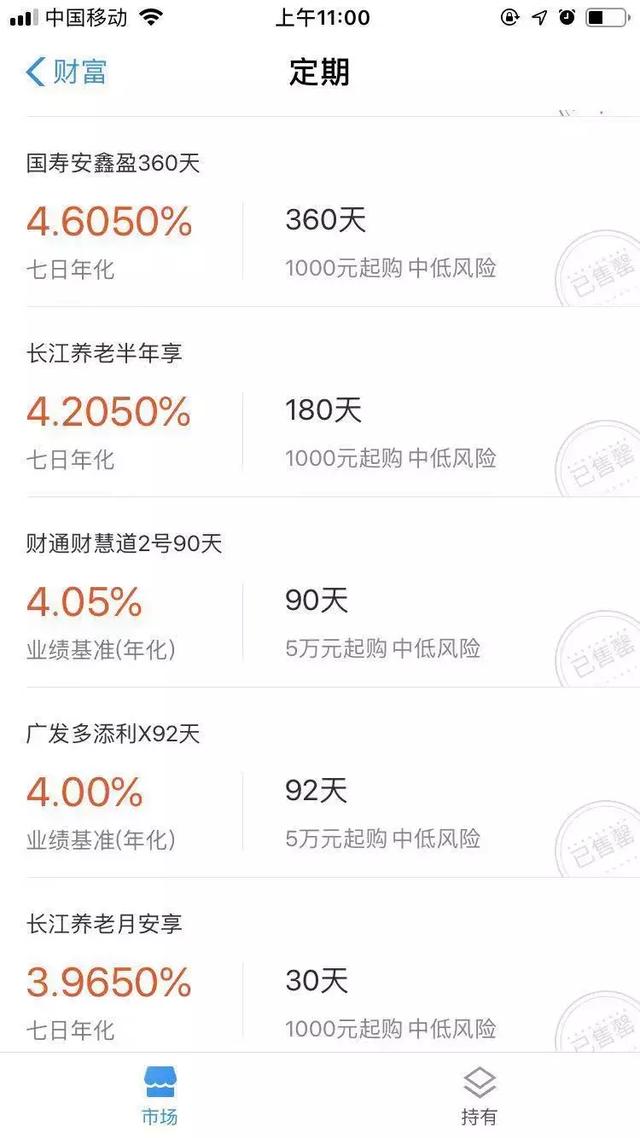Open the 国寿安鑫盈360天 product

(x=320, y=212)
